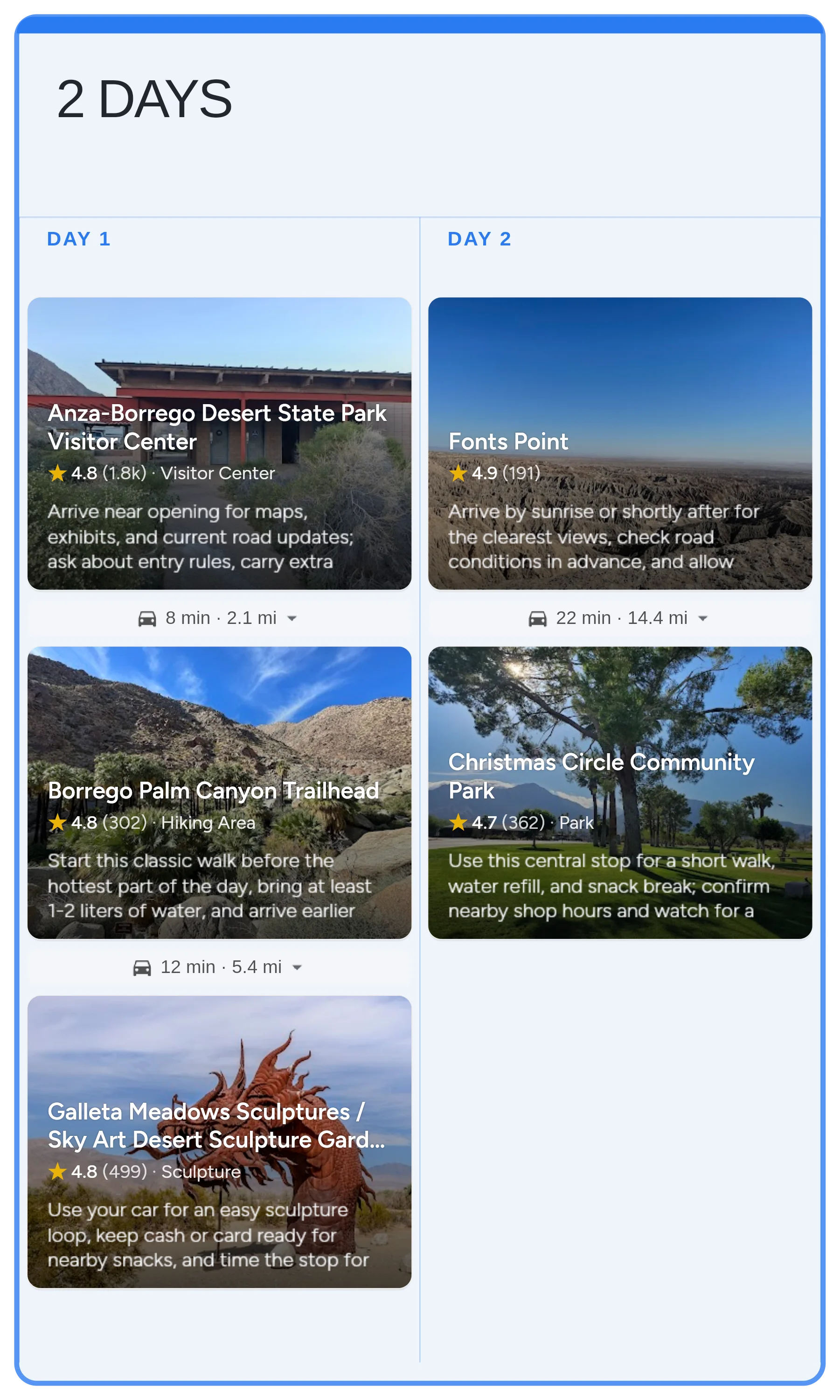Image resolution: width=840 pixels, height=1400 pixels.
Task: Open the Fonts Point card
Action: tap(620, 443)
